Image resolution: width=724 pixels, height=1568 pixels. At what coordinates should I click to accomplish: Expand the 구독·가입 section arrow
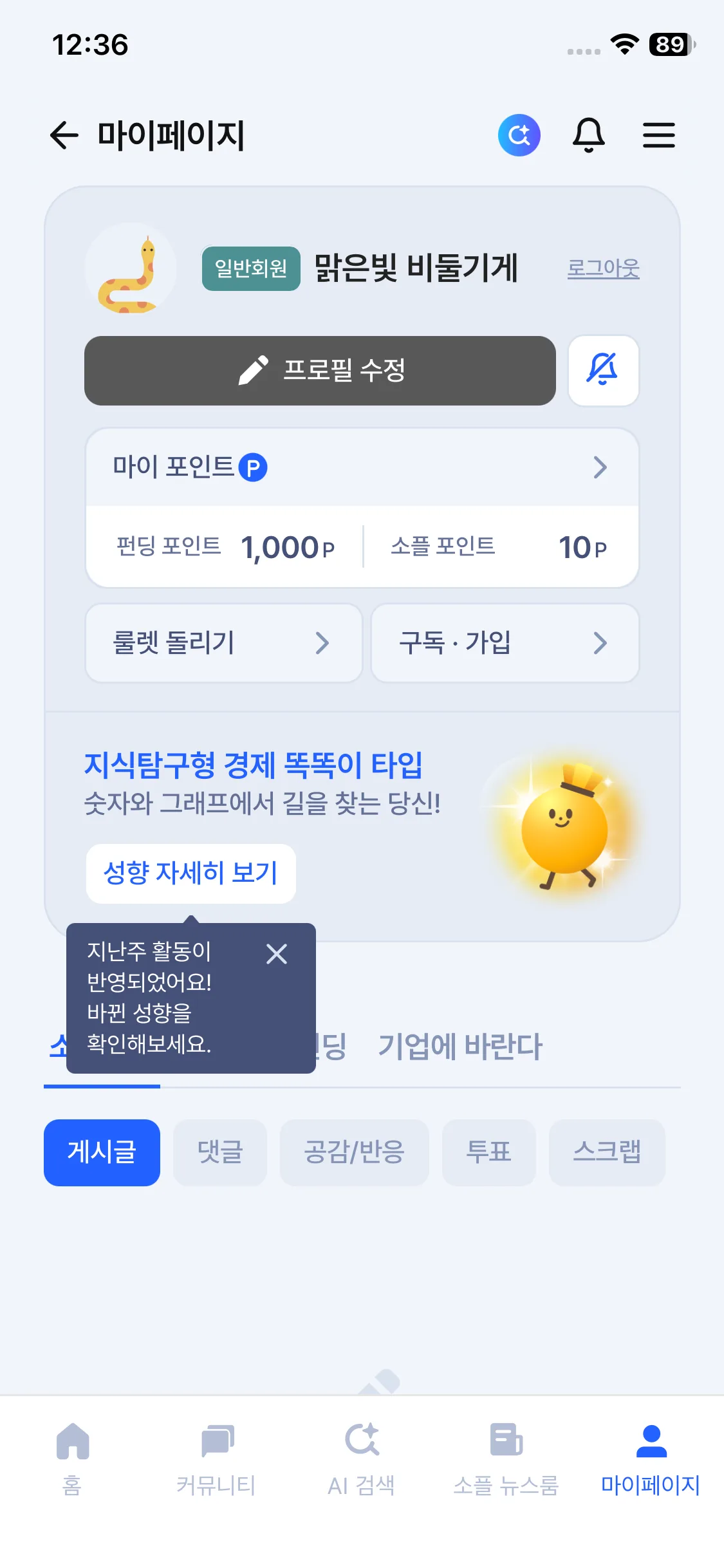pos(600,644)
